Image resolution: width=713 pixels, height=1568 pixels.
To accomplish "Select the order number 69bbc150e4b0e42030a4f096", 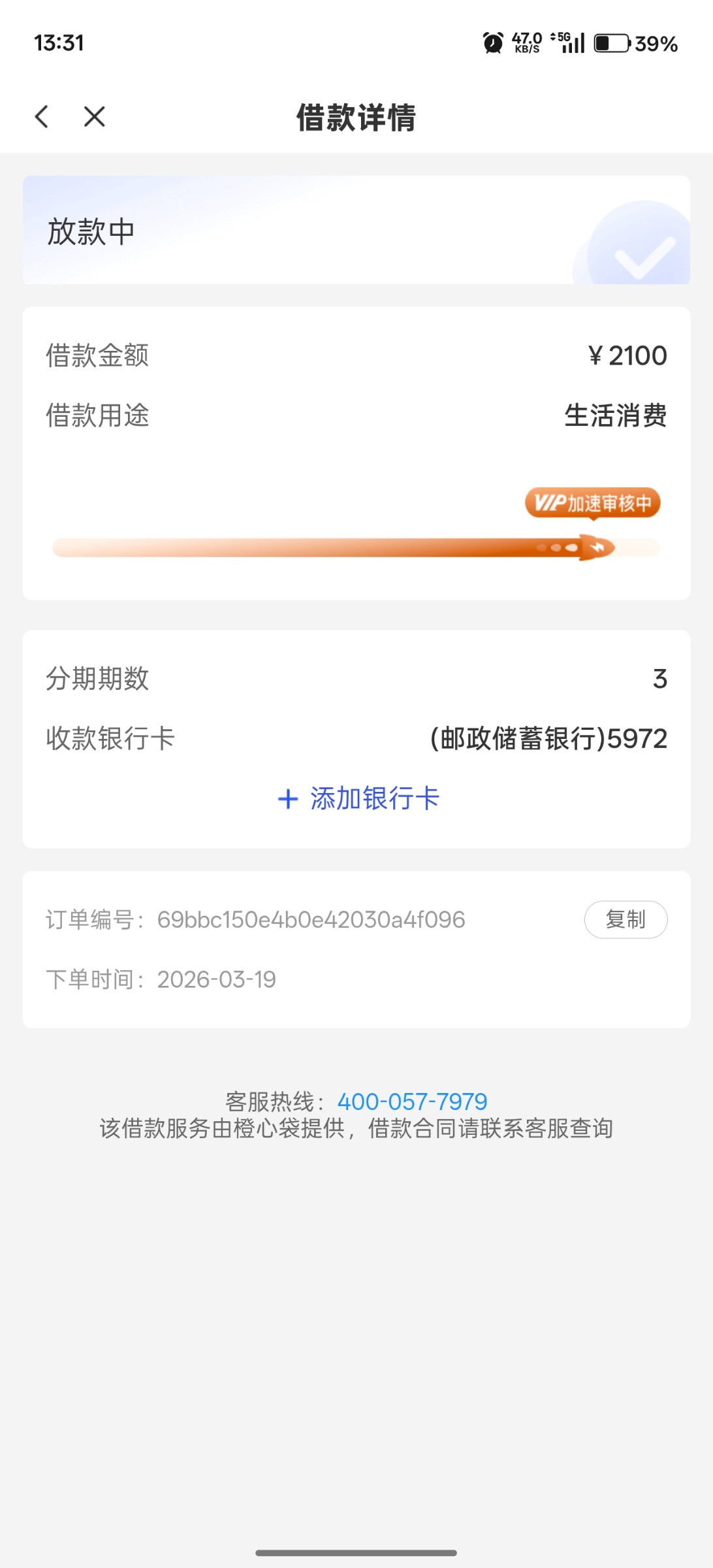I will pyautogui.click(x=311, y=919).
